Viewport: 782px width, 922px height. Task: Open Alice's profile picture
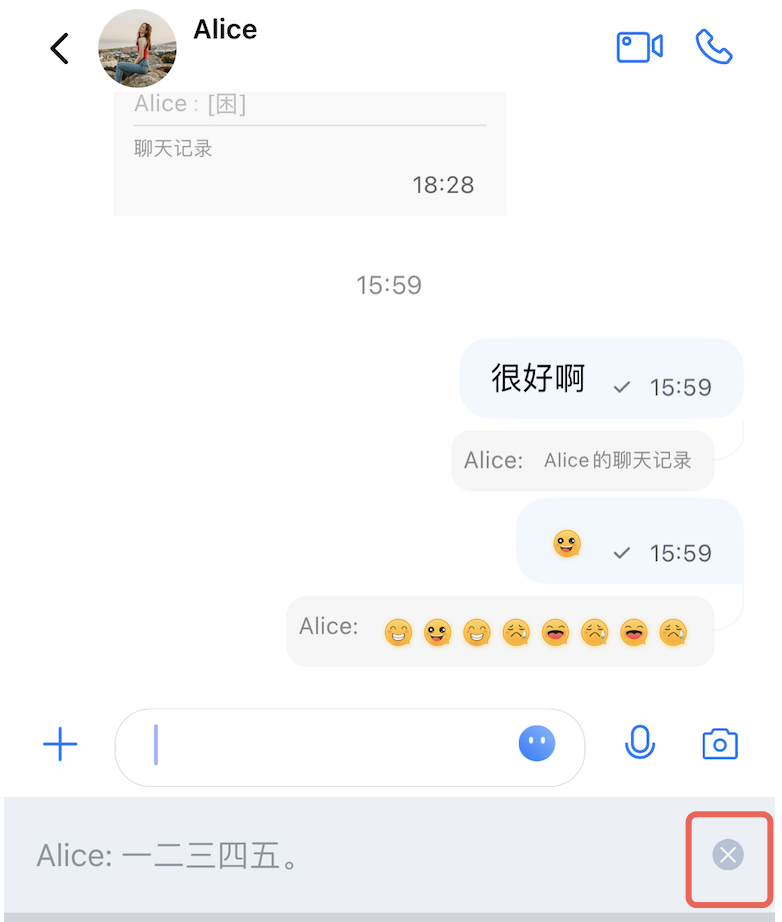tap(137, 49)
